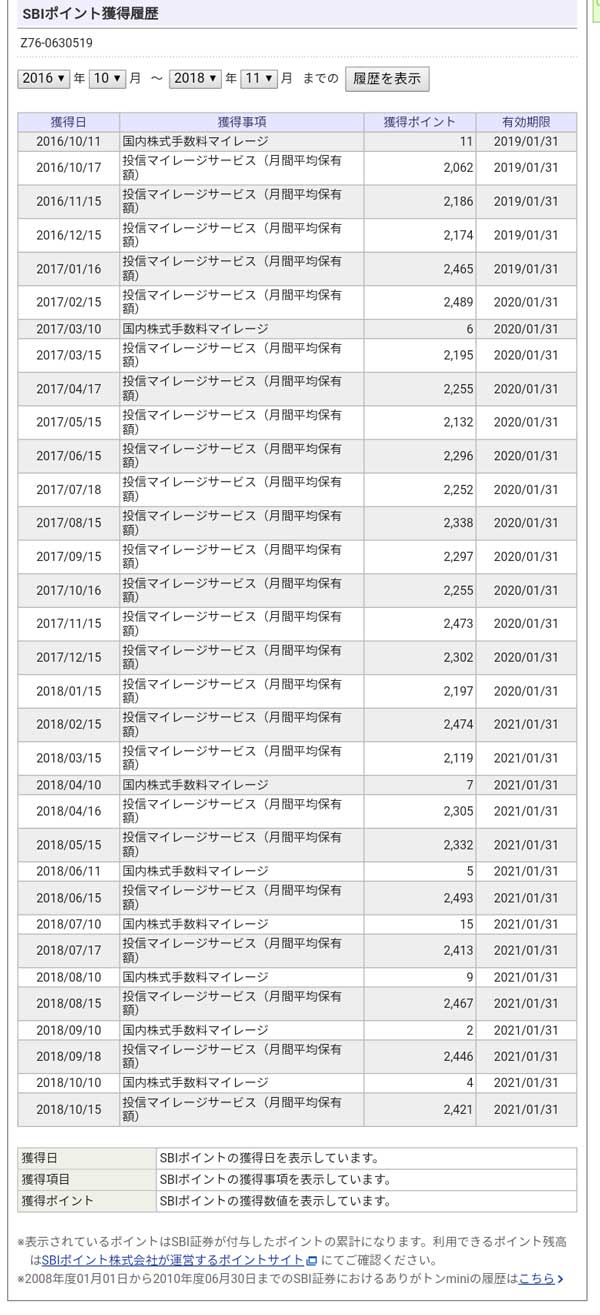Open the start year dropdown showing 2016
Image resolution: width=600 pixels, height=1315 pixels.
tap(44, 78)
